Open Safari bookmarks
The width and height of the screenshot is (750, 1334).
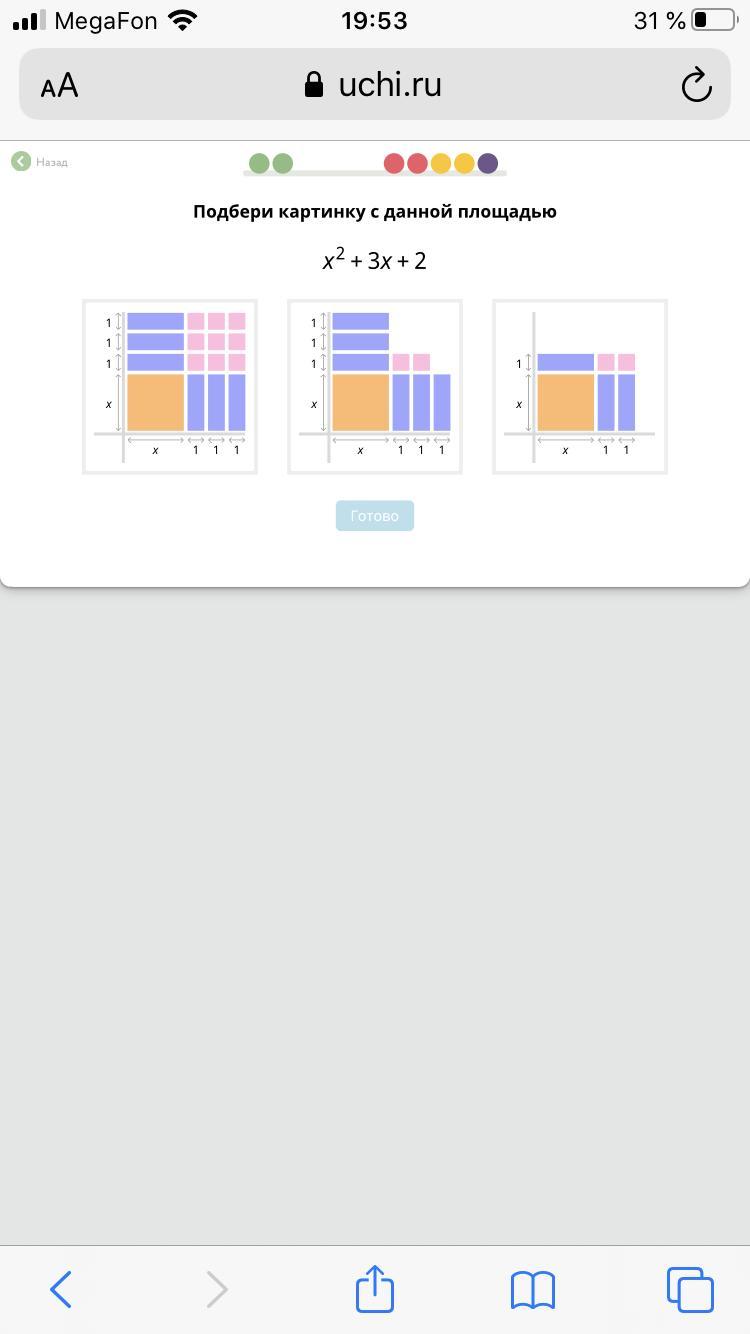click(533, 1289)
